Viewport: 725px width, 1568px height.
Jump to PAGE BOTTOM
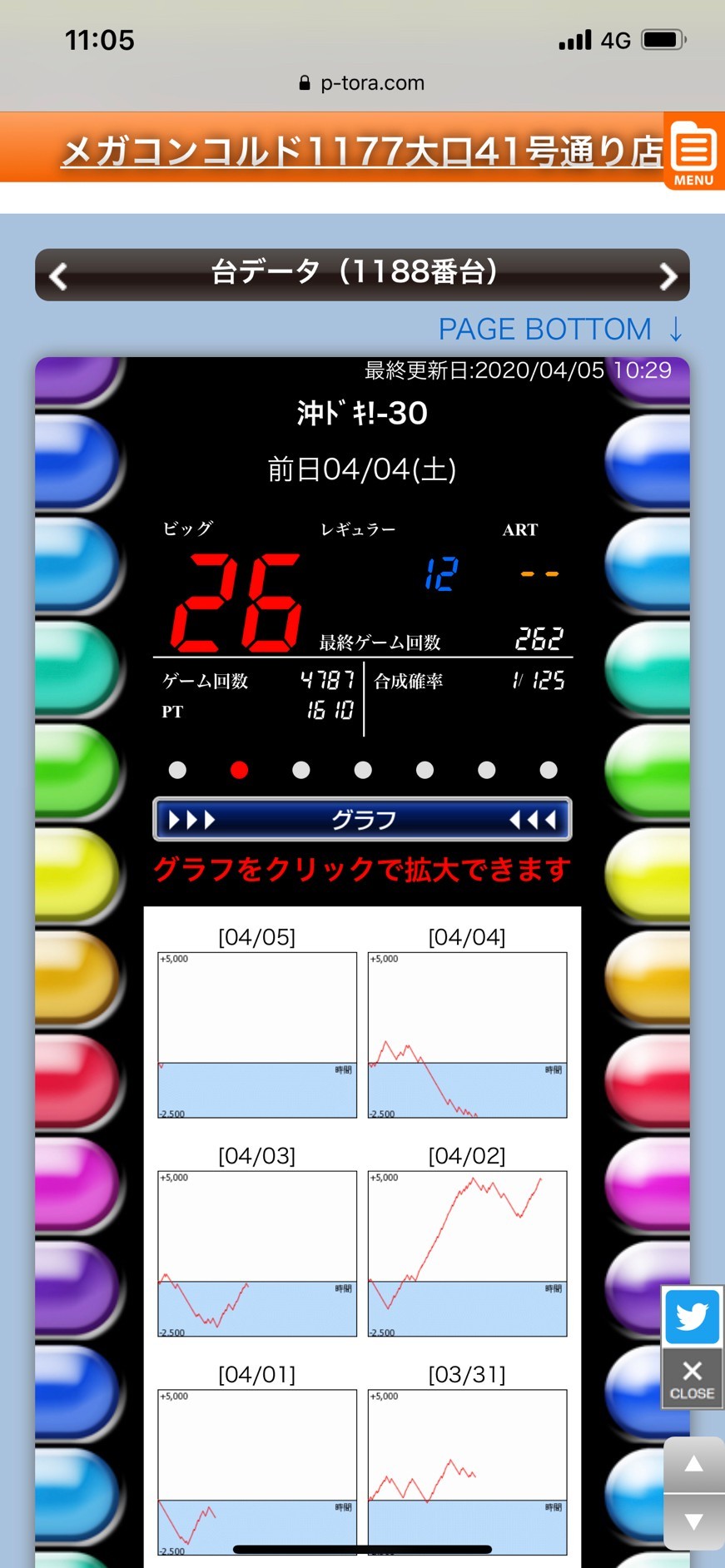coord(560,330)
